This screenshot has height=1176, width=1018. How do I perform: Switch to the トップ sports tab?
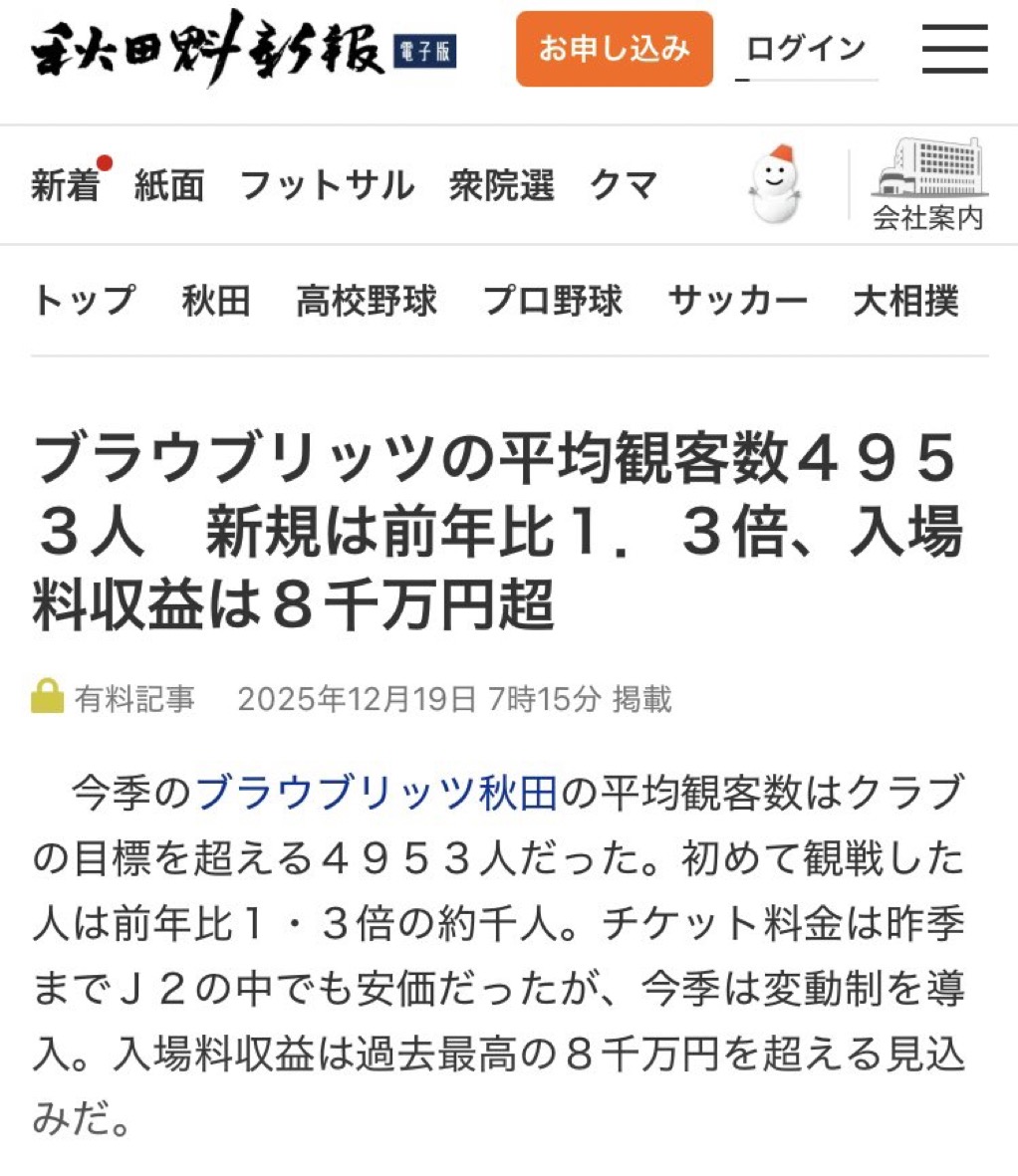click(85, 301)
